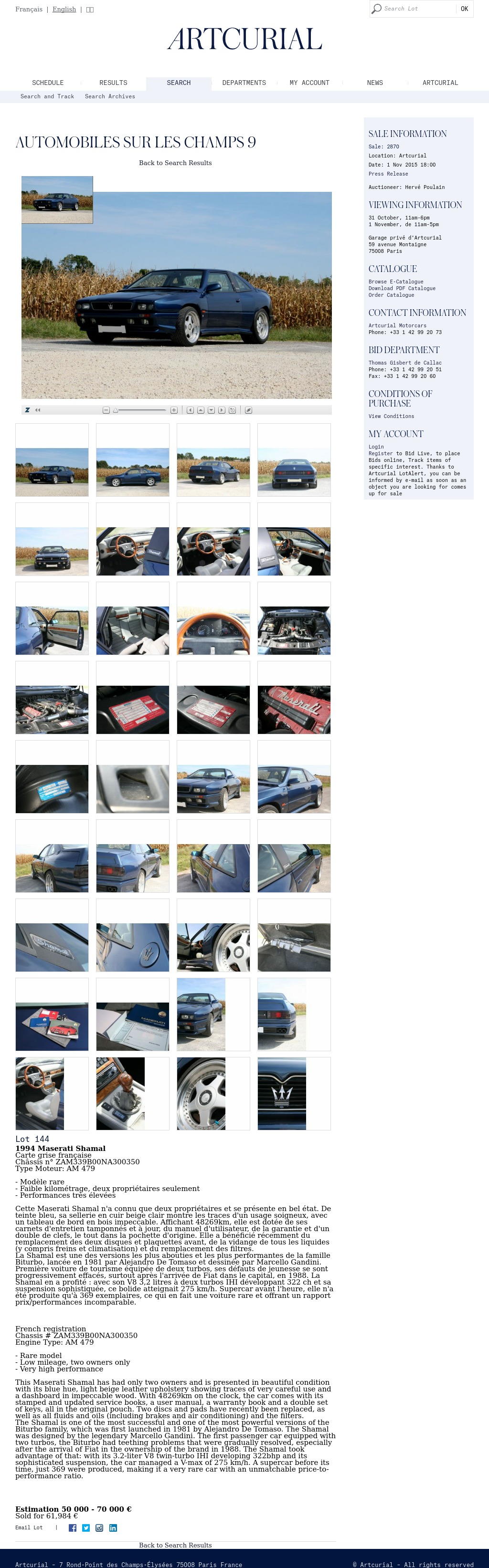
Task: Share the lot on LinkedIn
Action: 113,1528
